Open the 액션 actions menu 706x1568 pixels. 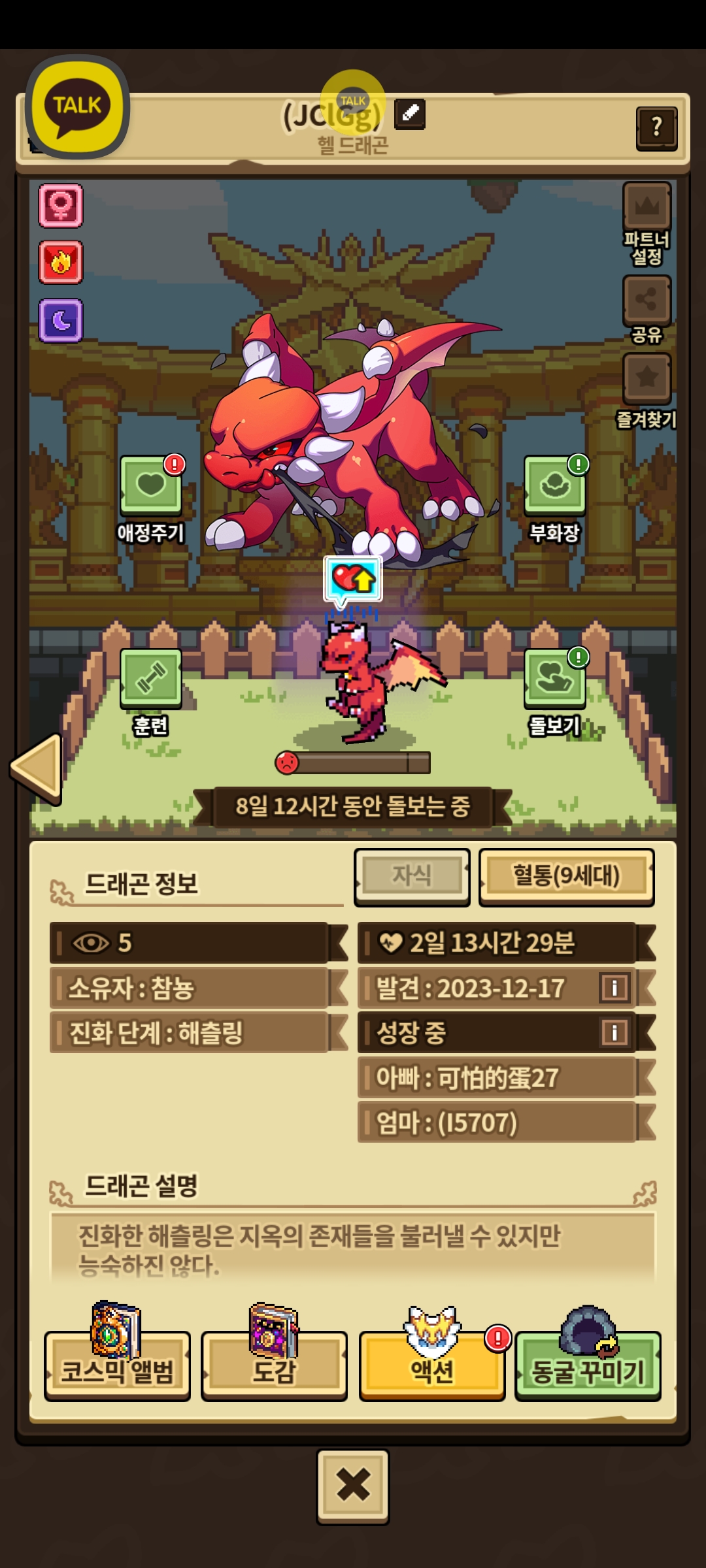[431, 1365]
